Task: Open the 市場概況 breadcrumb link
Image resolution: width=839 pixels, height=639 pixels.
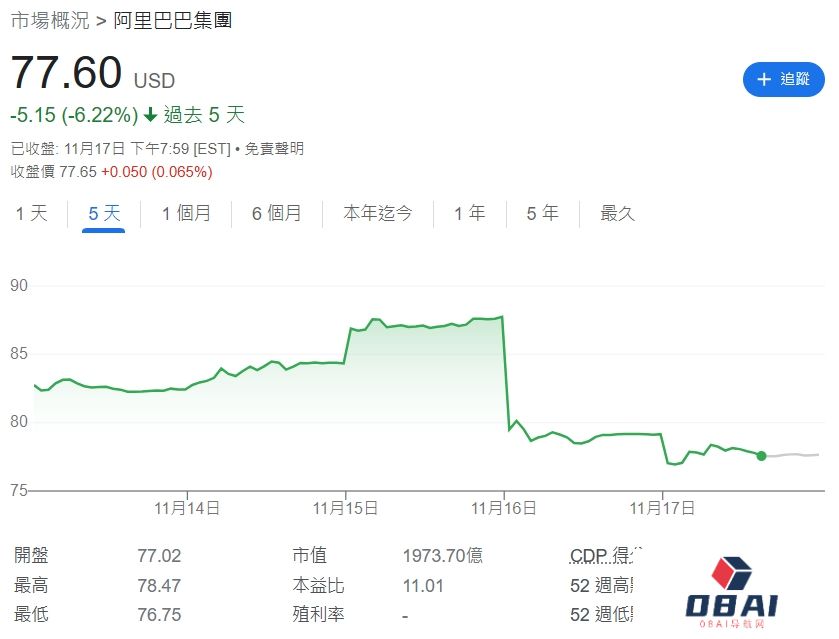Action: click(49, 19)
